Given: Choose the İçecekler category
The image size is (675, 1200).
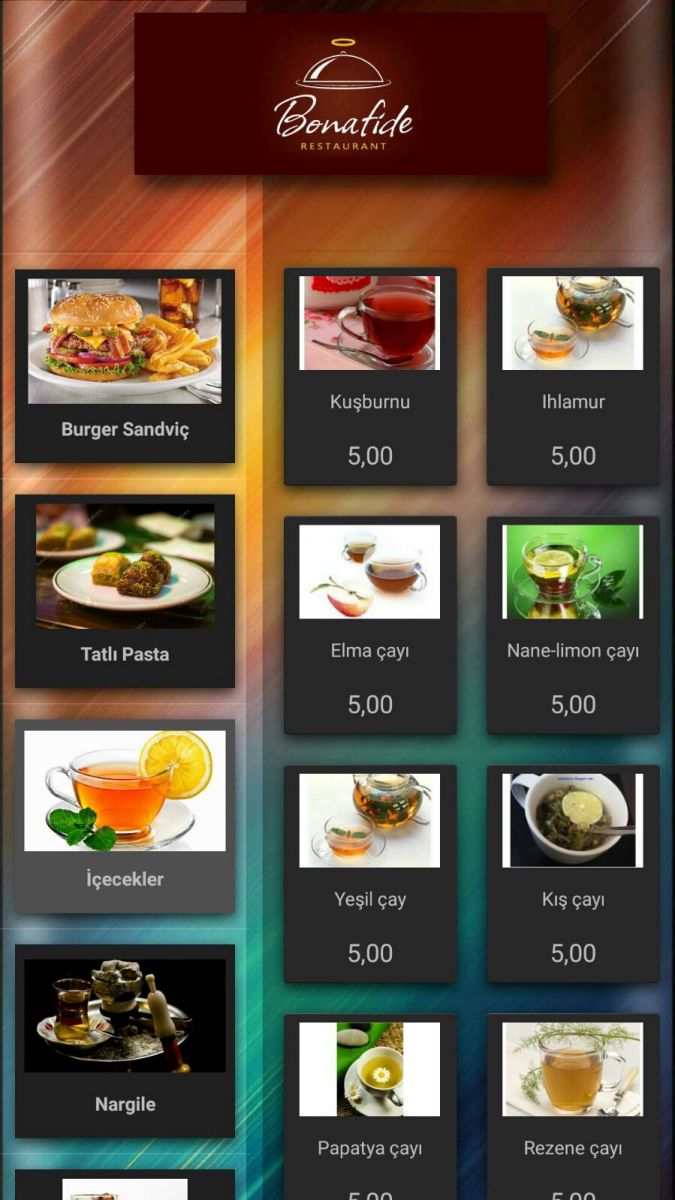Looking at the screenshot, I should [125, 815].
